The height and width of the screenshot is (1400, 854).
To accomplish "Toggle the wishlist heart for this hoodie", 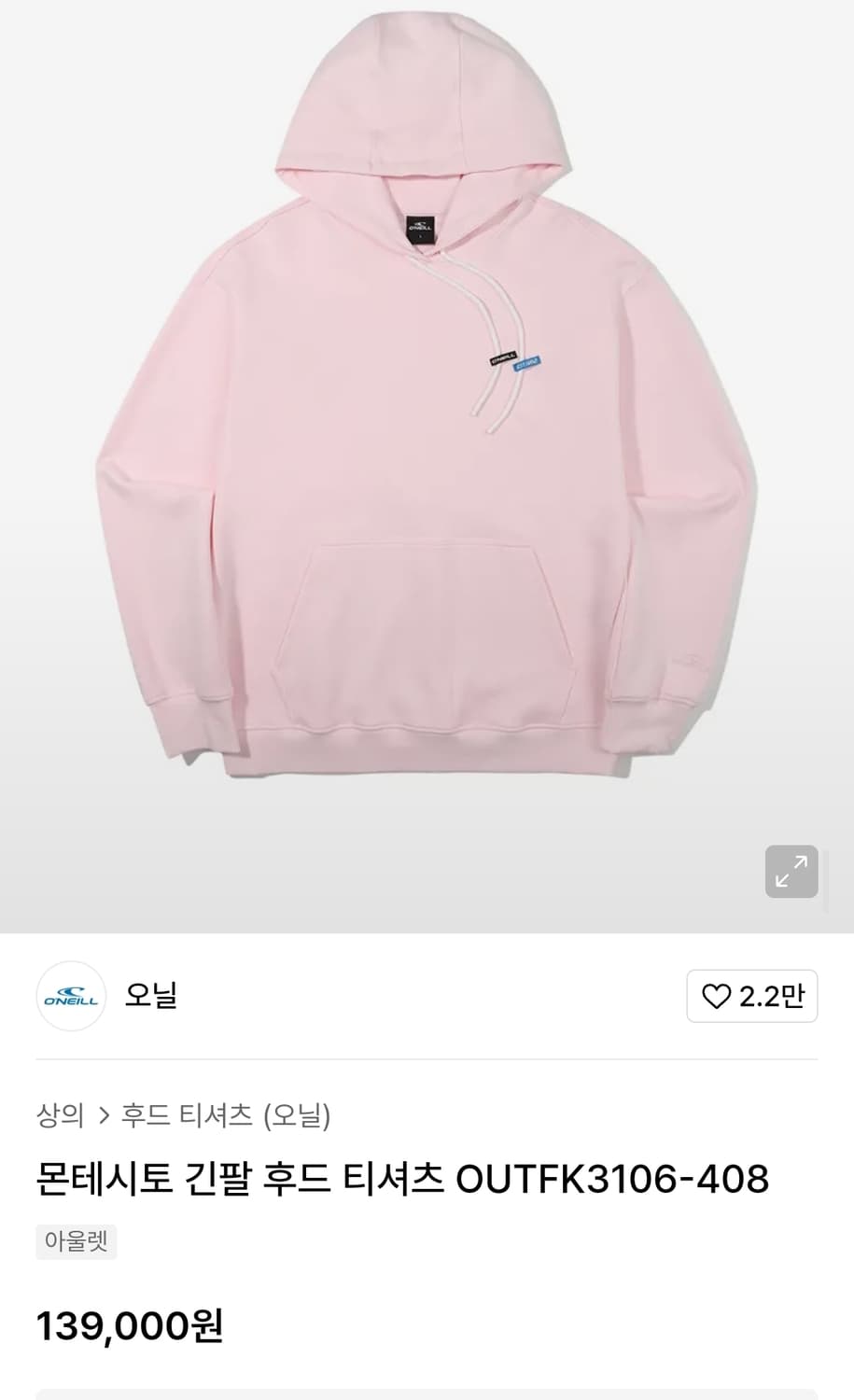I will [718, 996].
